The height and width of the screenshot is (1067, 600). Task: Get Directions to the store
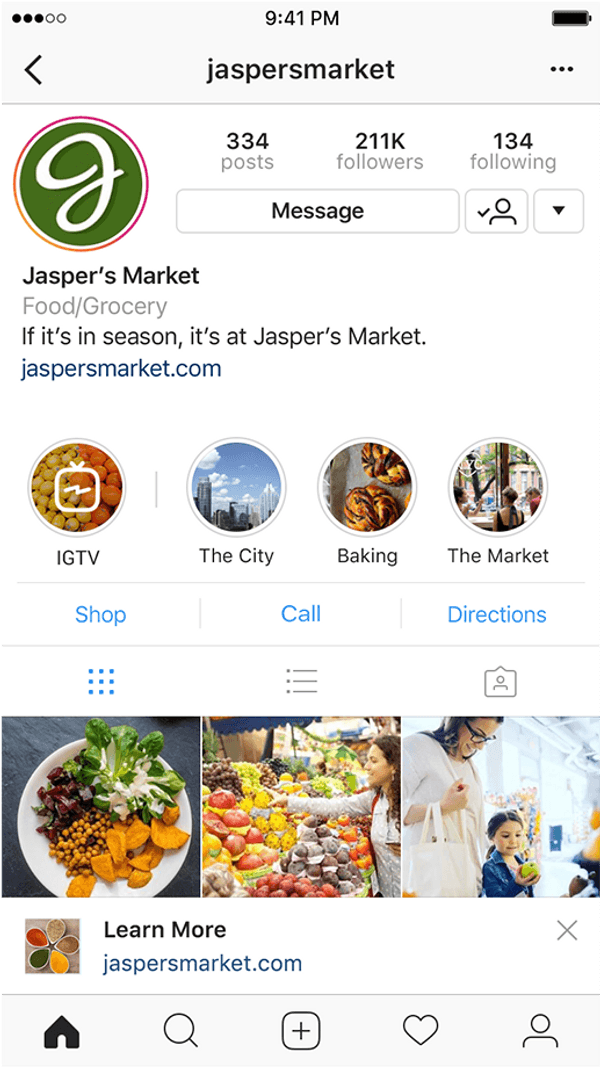click(497, 614)
